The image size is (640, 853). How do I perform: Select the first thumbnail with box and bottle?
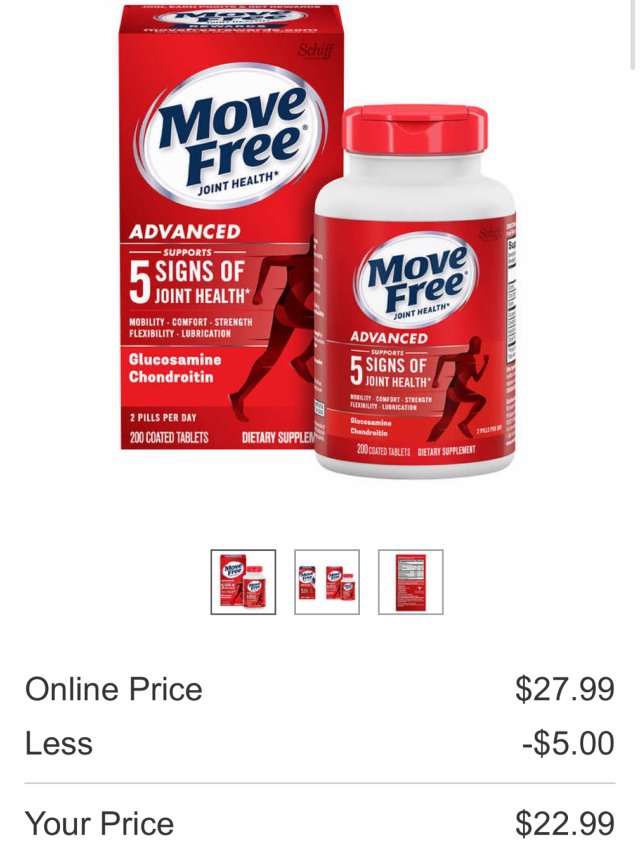click(243, 582)
